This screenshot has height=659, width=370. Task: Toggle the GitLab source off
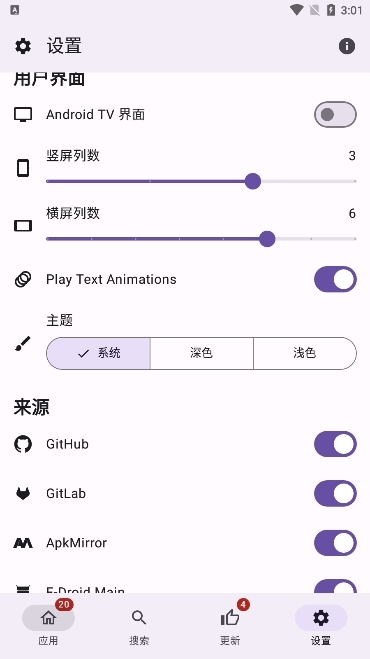(335, 493)
